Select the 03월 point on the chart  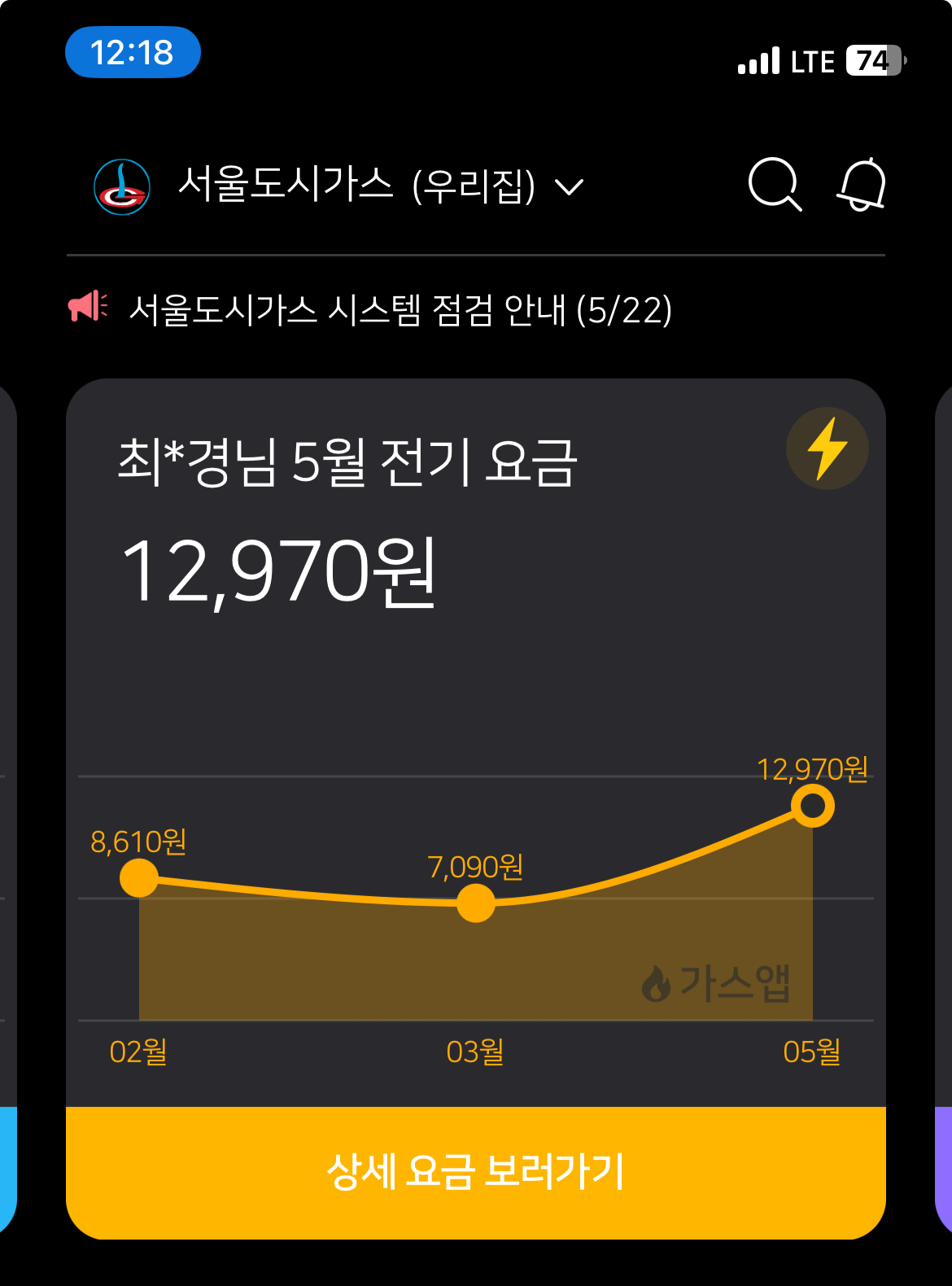(476, 903)
